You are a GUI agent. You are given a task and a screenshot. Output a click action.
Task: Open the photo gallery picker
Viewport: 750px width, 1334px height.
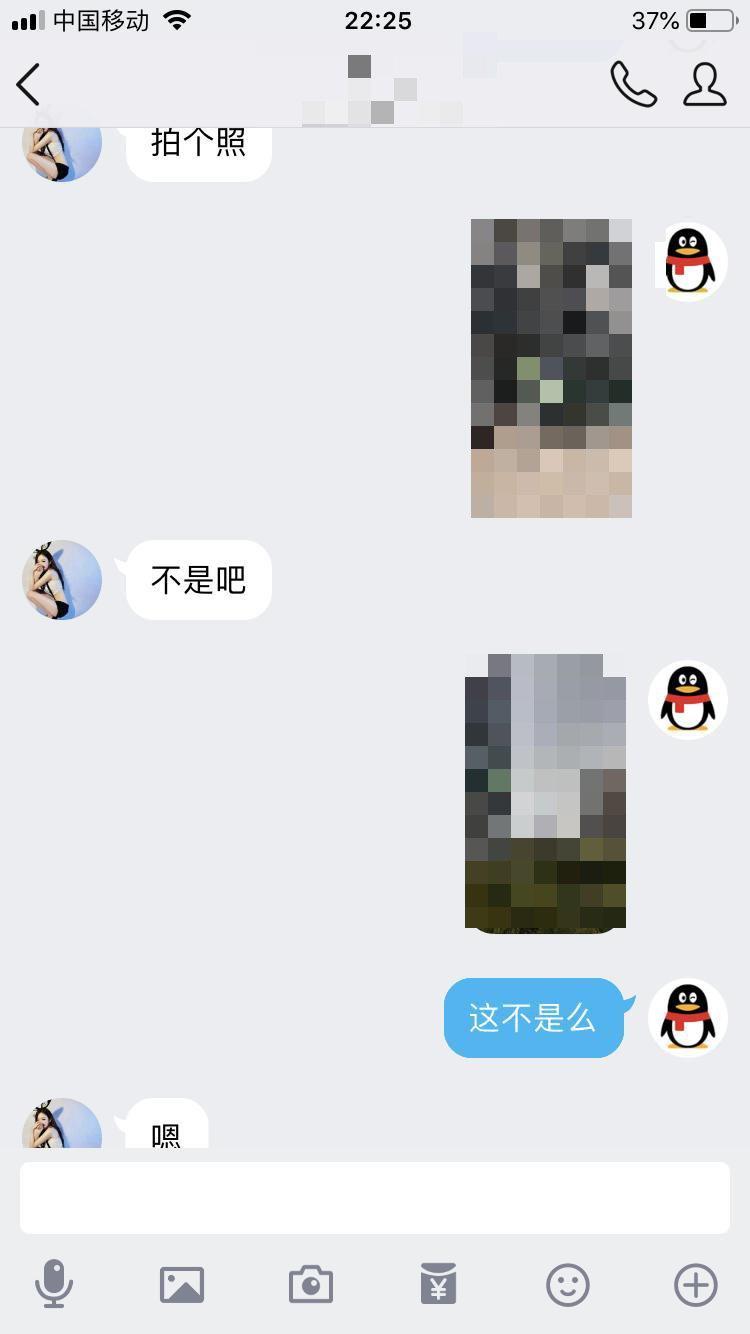tap(182, 1284)
